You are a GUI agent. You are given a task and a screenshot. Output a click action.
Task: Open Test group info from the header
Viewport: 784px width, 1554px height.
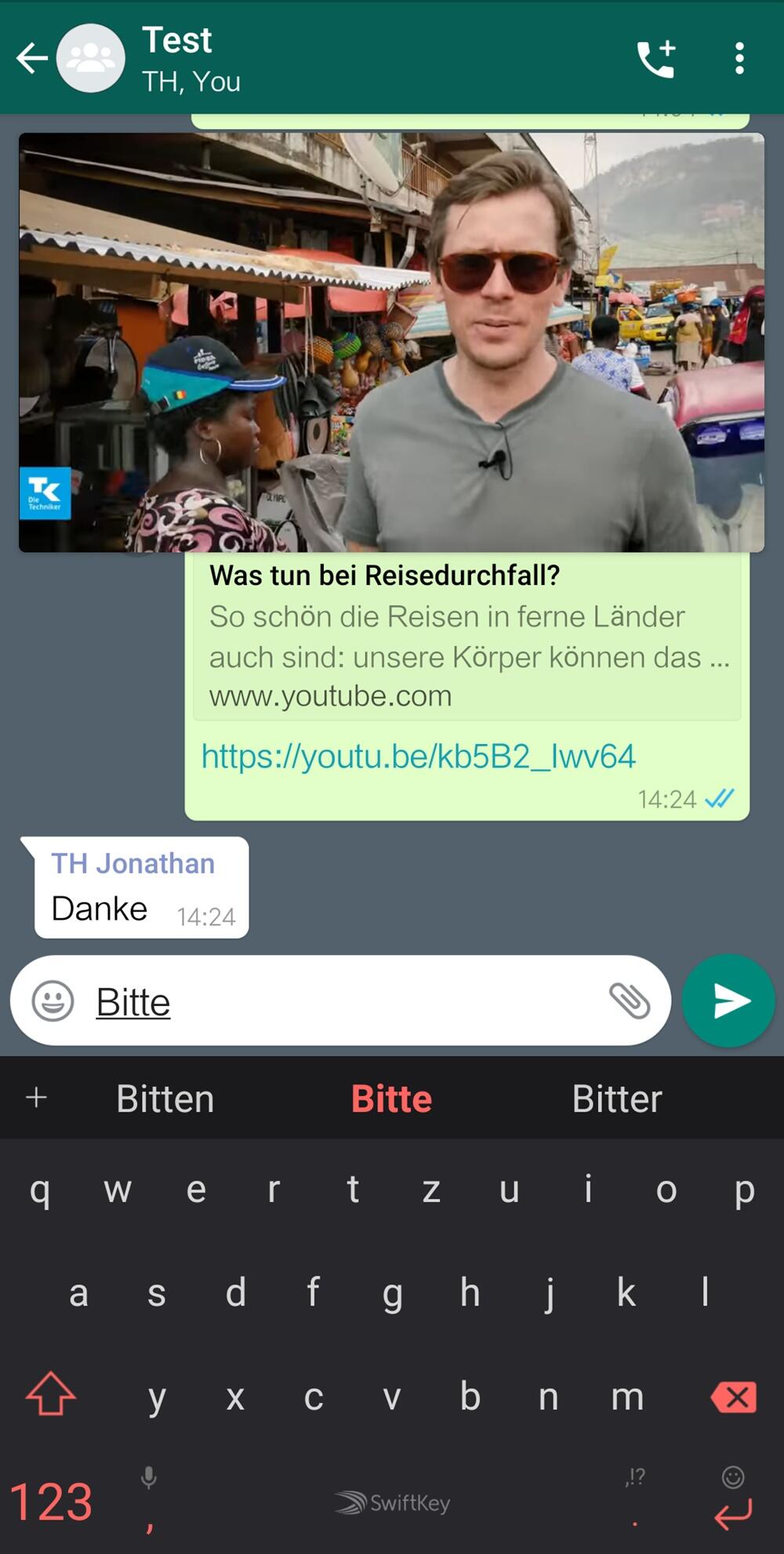tap(191, 60)
